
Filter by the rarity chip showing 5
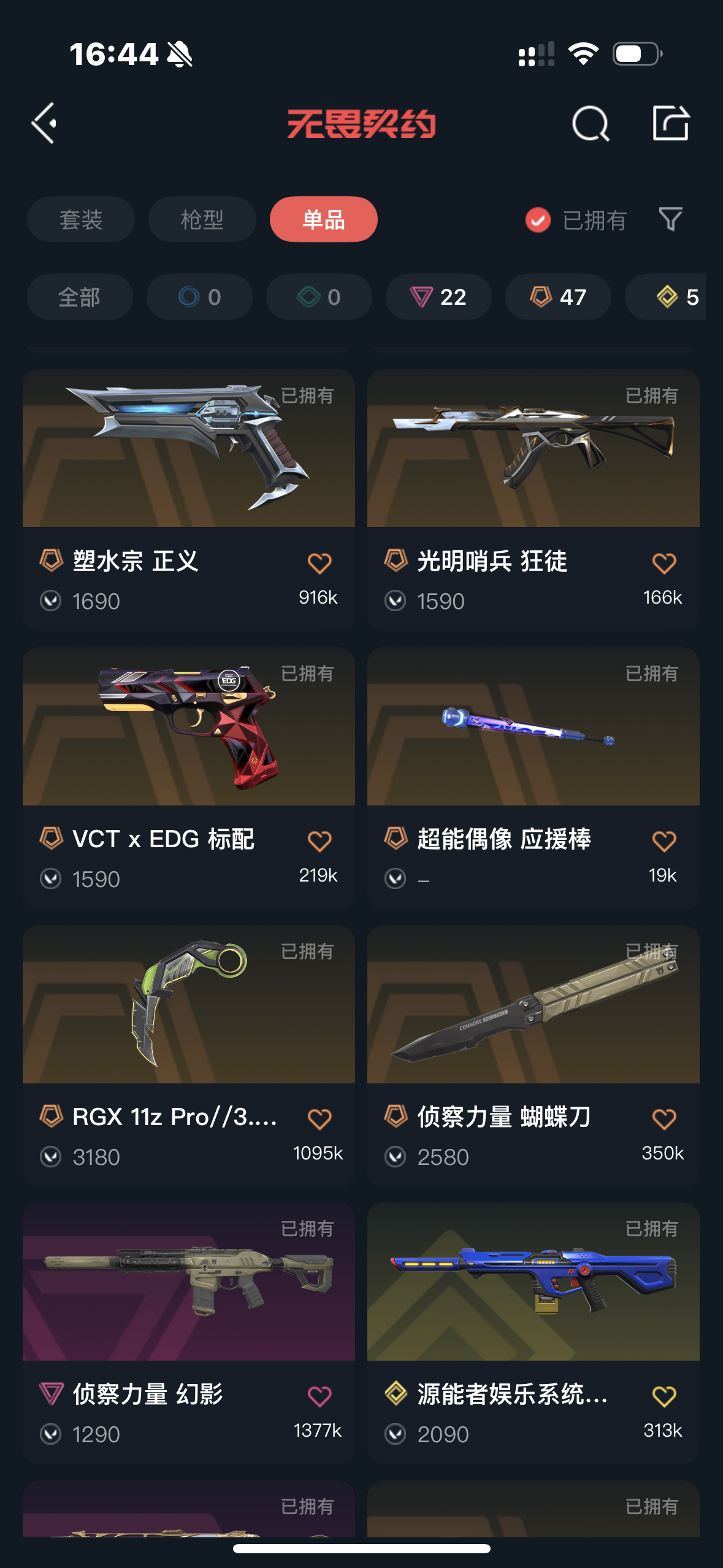tap(676, 297)
